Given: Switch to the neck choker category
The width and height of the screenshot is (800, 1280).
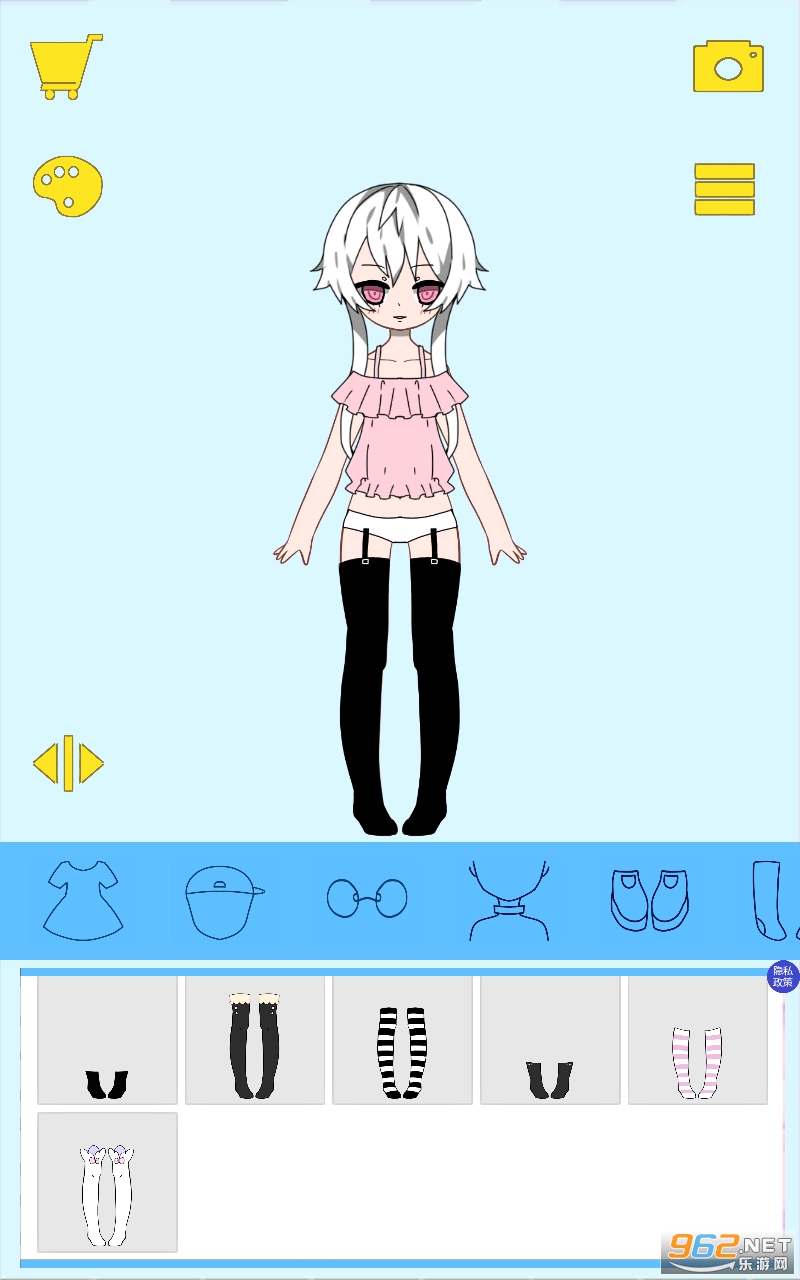Looking at the screenshot, I should click(510, 900).
